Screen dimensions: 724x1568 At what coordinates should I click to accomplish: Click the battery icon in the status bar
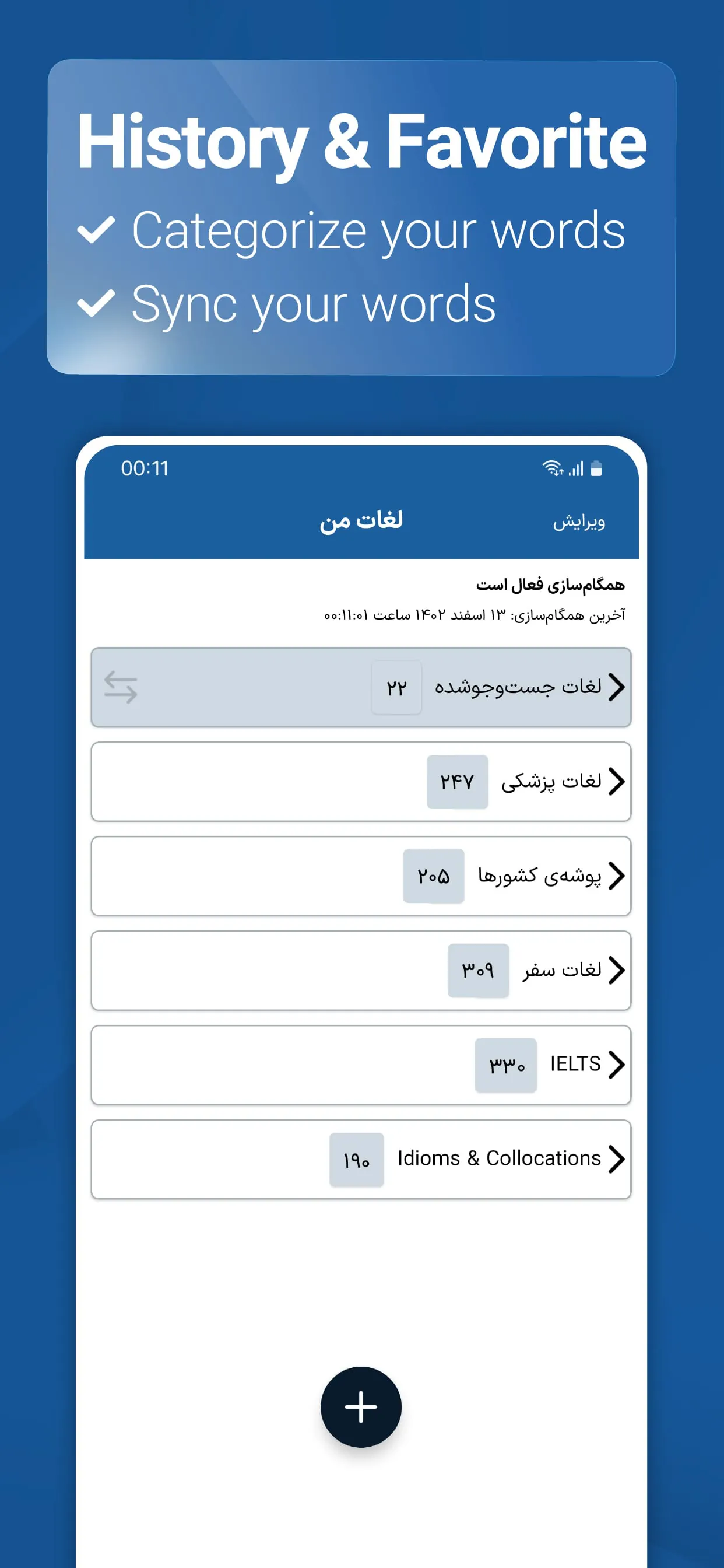pyautogui.click(x=598, y=468)
